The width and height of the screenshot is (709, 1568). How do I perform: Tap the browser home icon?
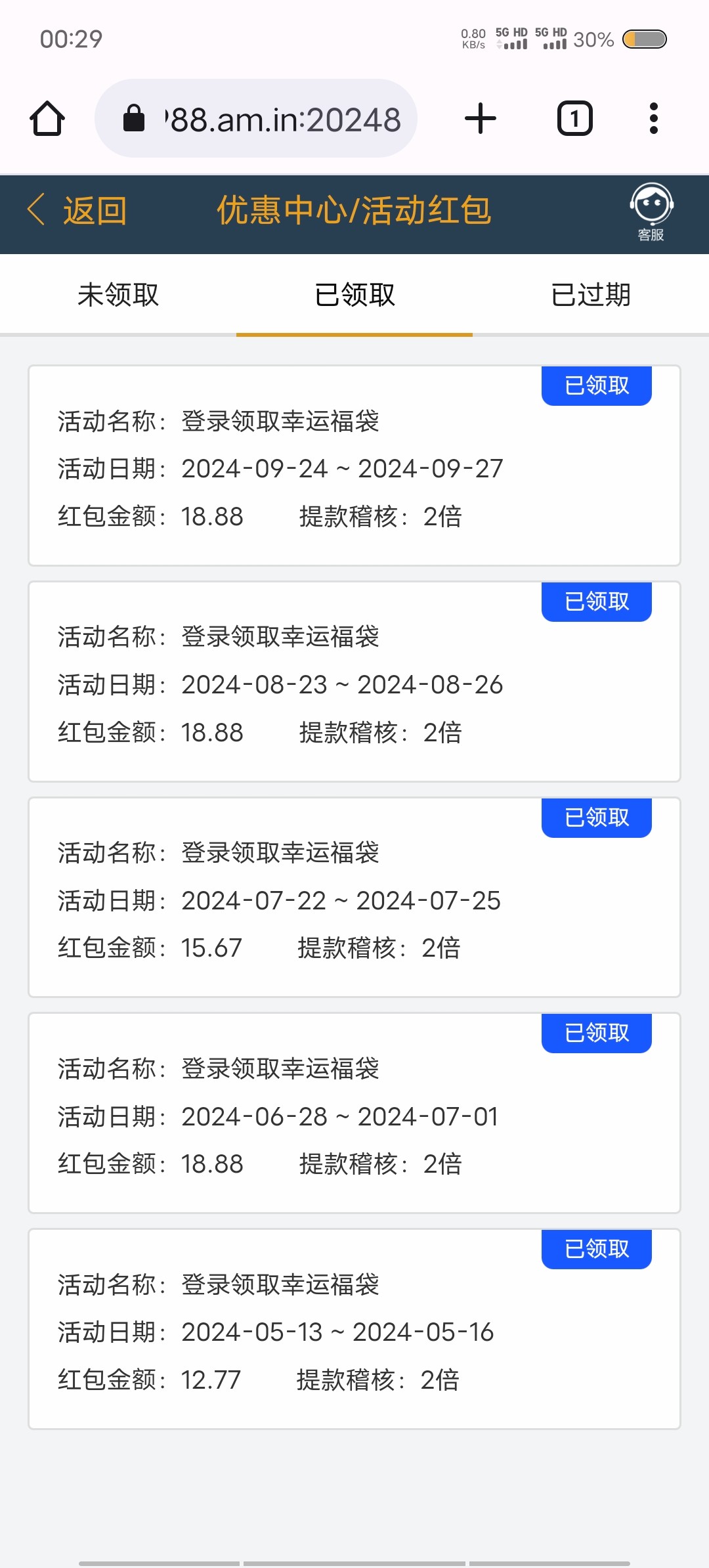pyautogui.click(x=47, y=119)
